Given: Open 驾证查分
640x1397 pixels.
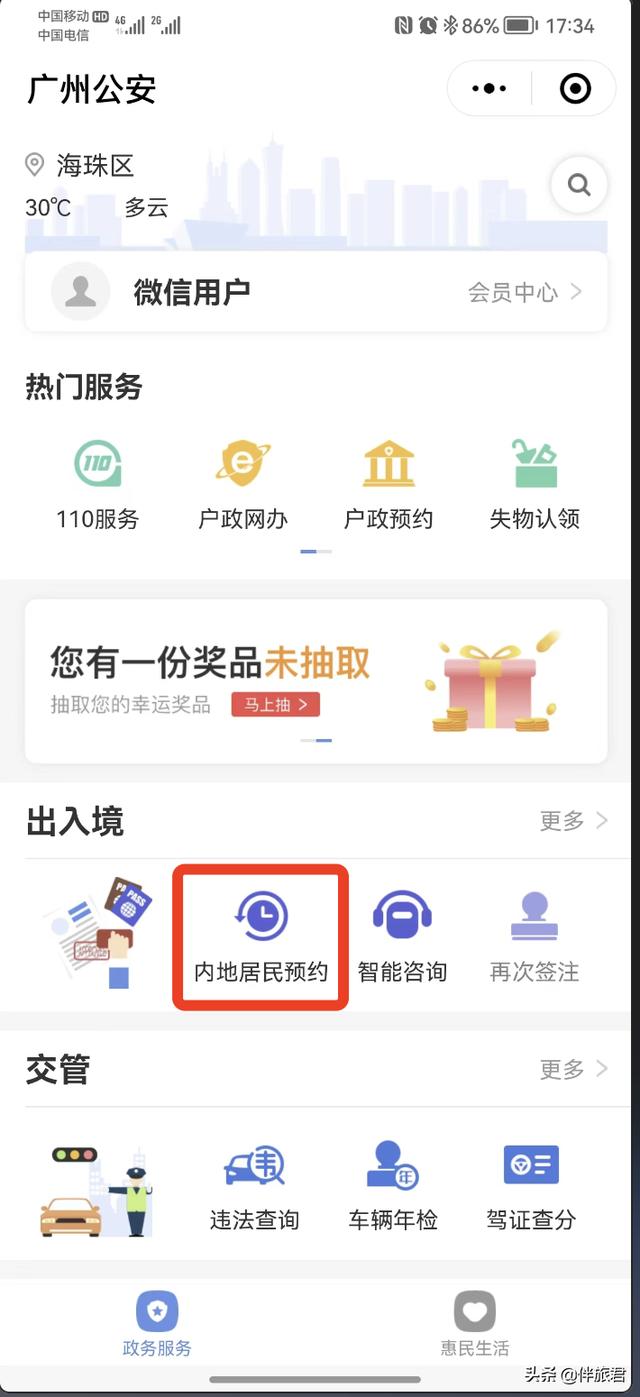Looking at the screenshot, I should point(531,1185).
